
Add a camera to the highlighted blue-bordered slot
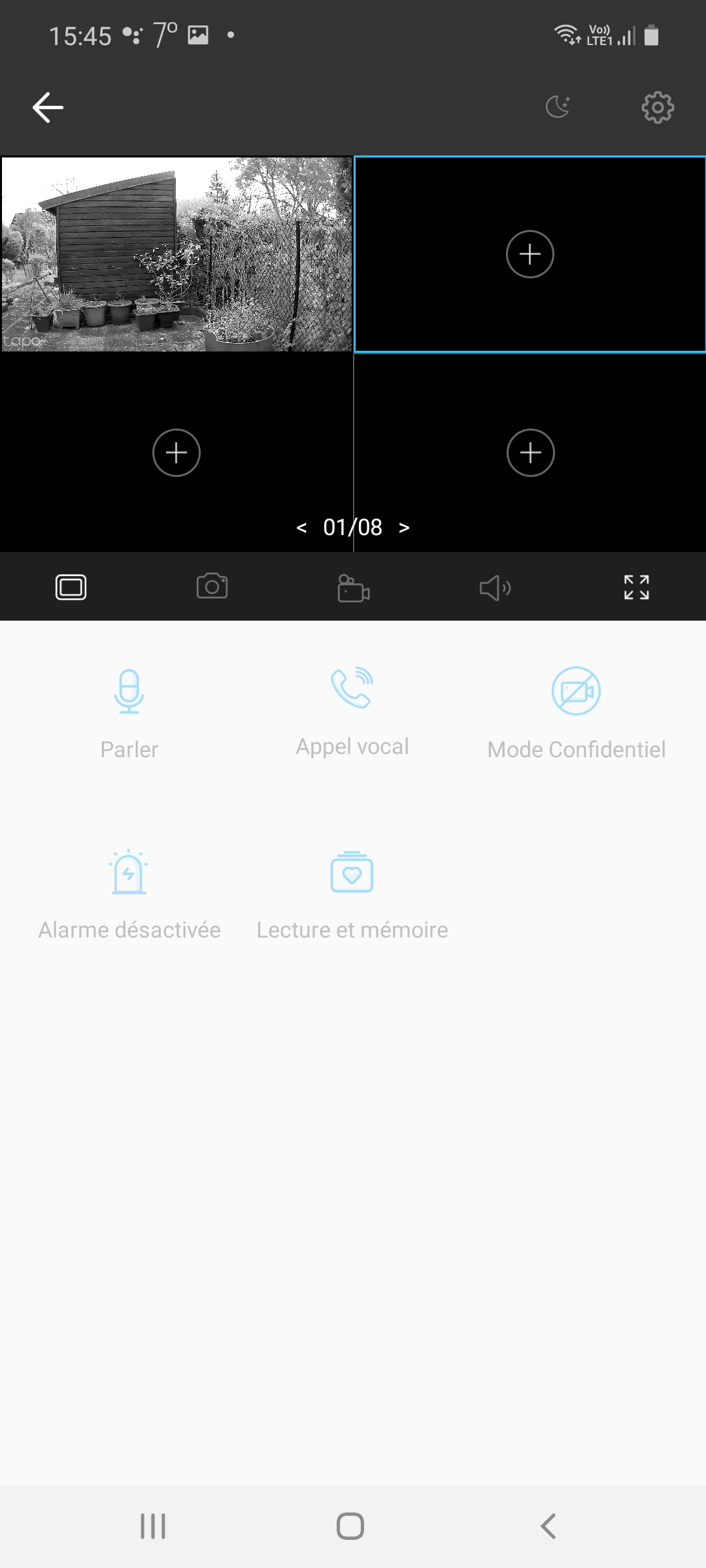(530, 254)
